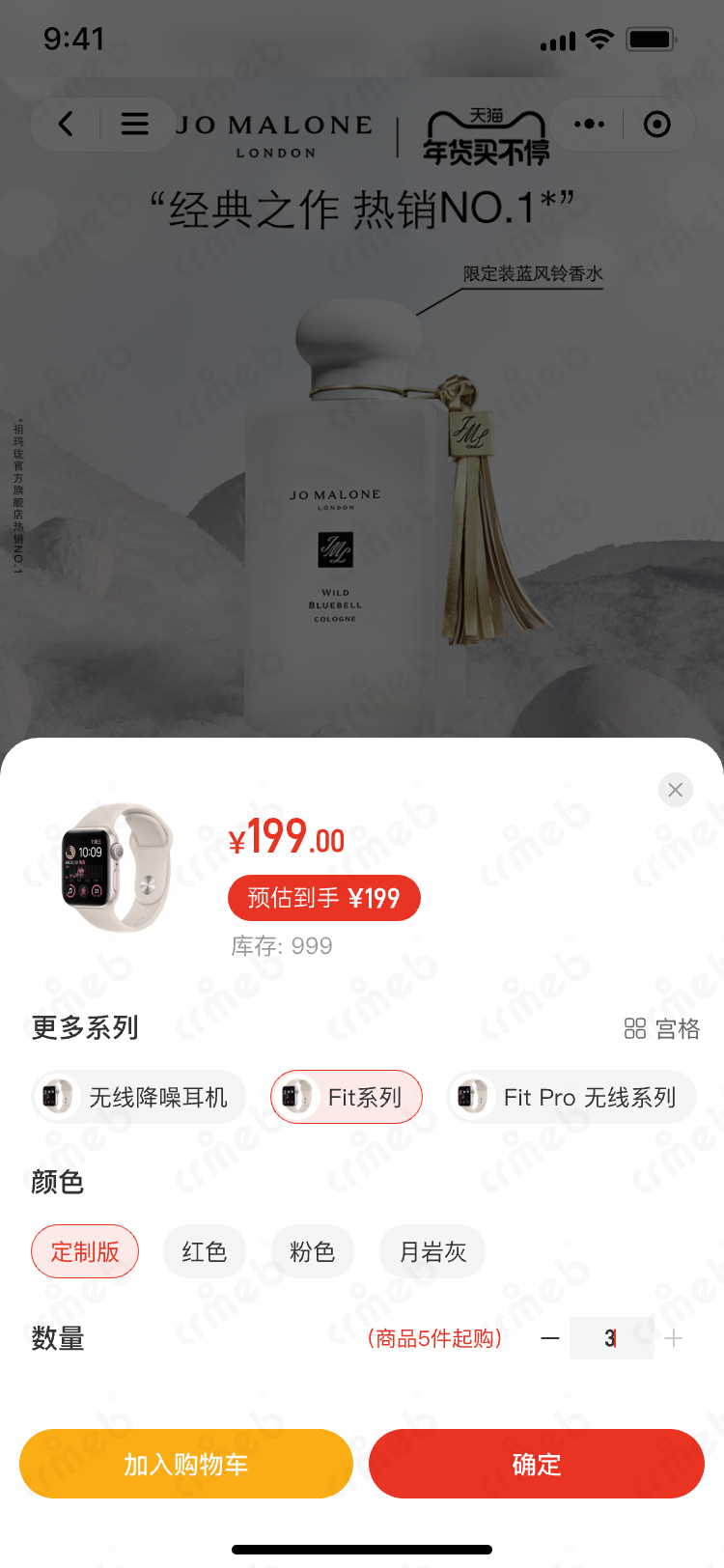Confirm selection with 确定
Screen dimensions: 724x1568
coord(537,1464)
